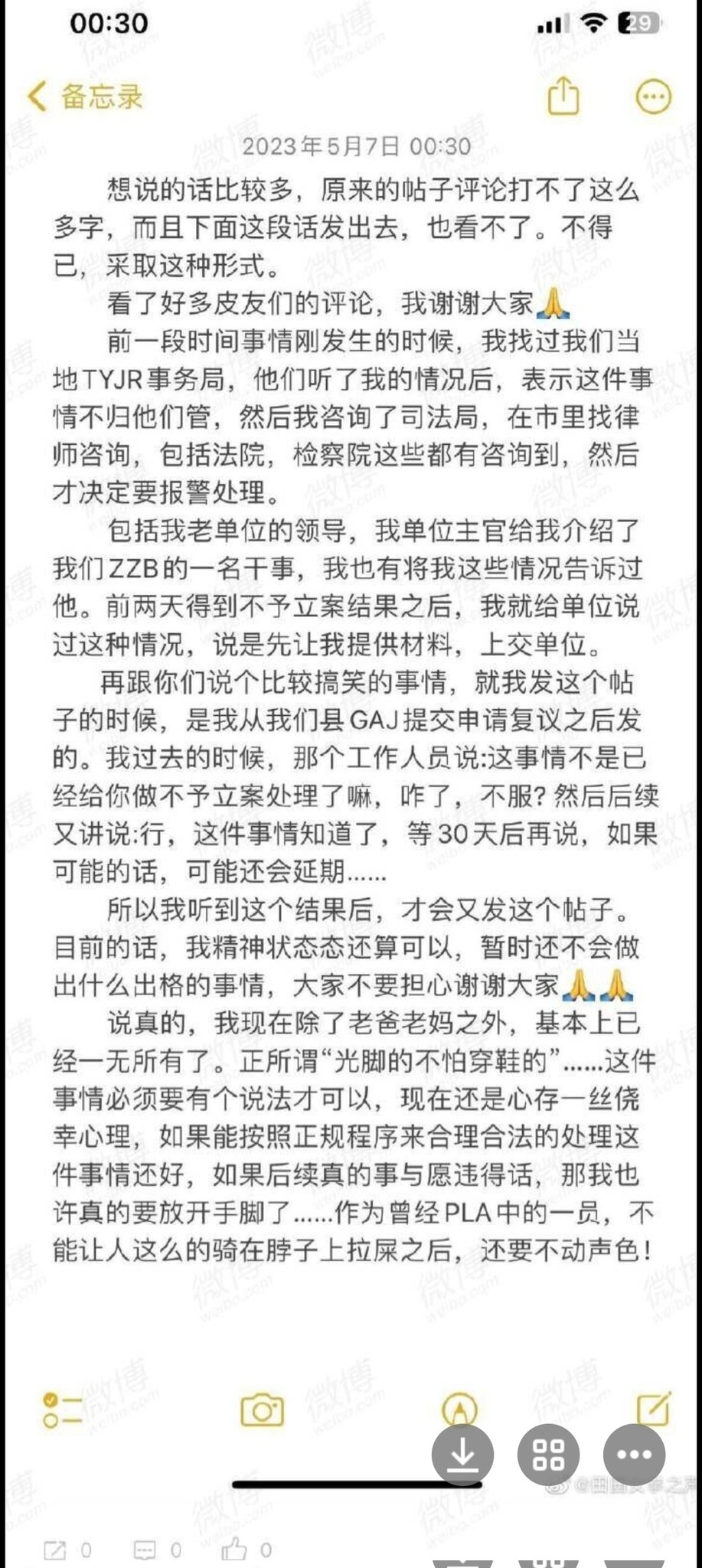Repost this Weibo image post
702x1568 pixels.
point(67,1550)
